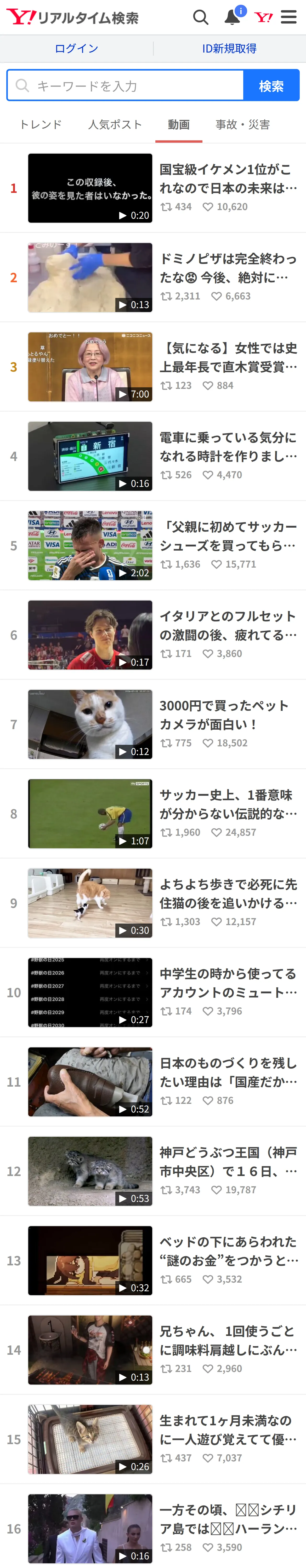
Task: Open the ドミノピザ video post
Action: (153, 278)
